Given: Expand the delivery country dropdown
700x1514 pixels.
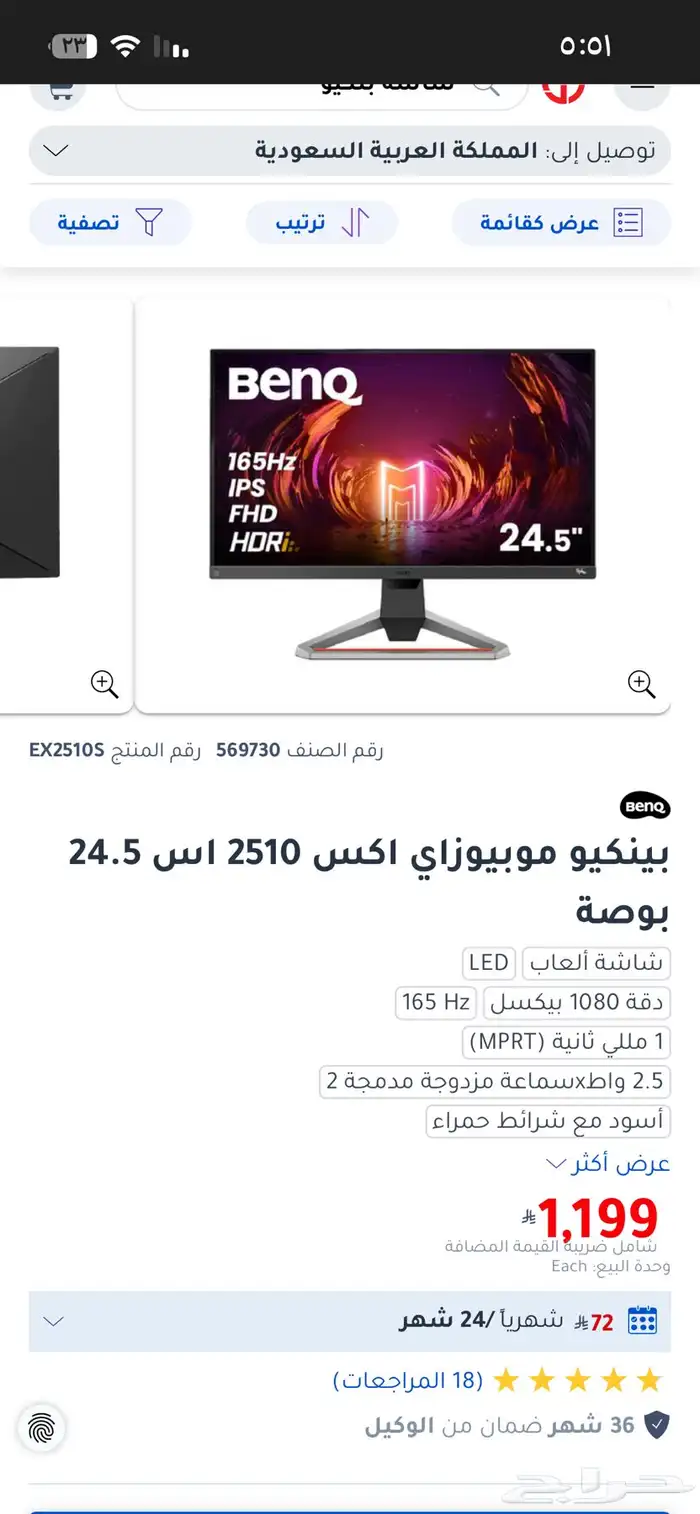Looking at the screenshot, I should (349, 151).
